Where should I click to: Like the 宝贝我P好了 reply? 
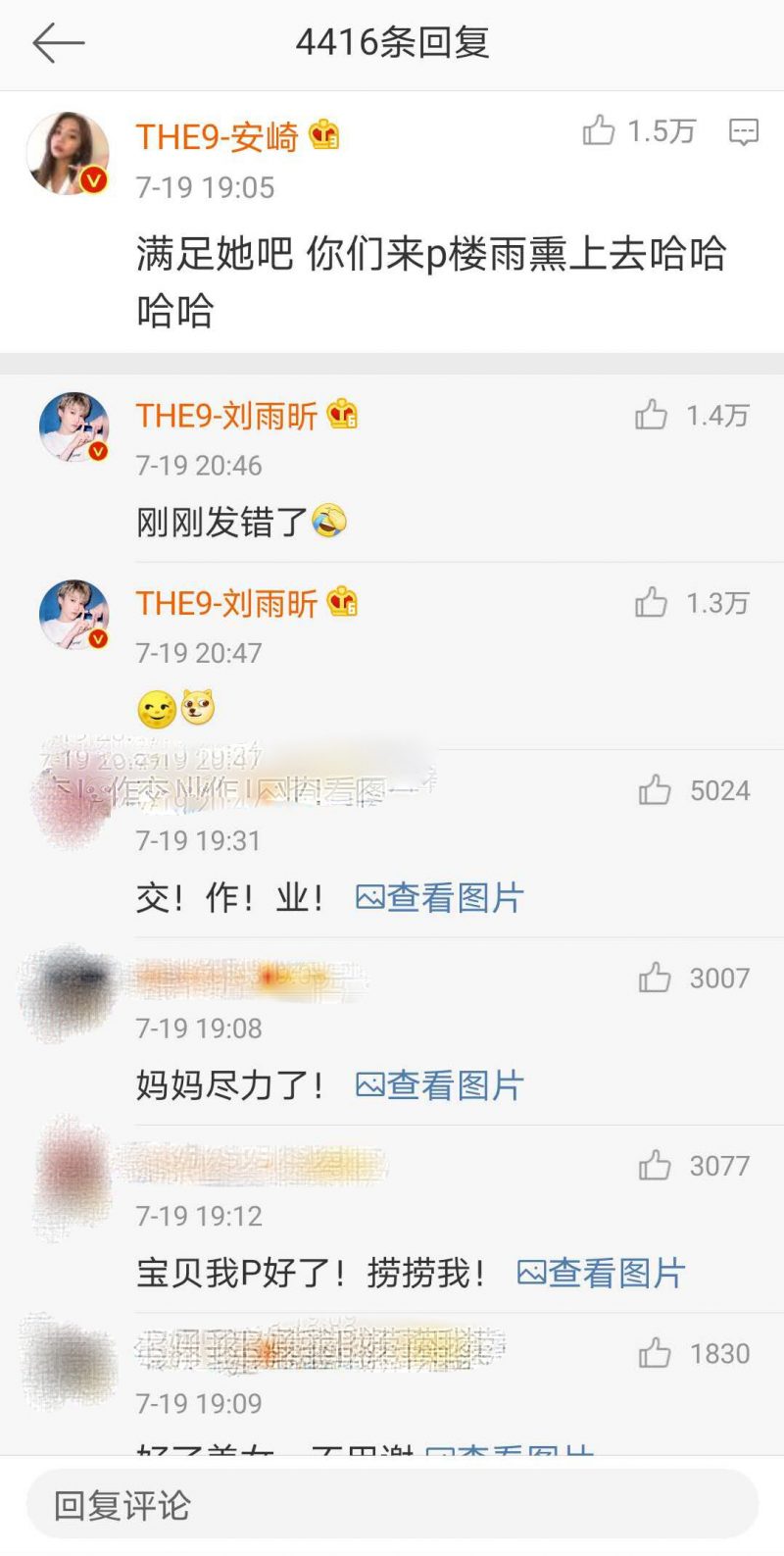point(655,1166)
